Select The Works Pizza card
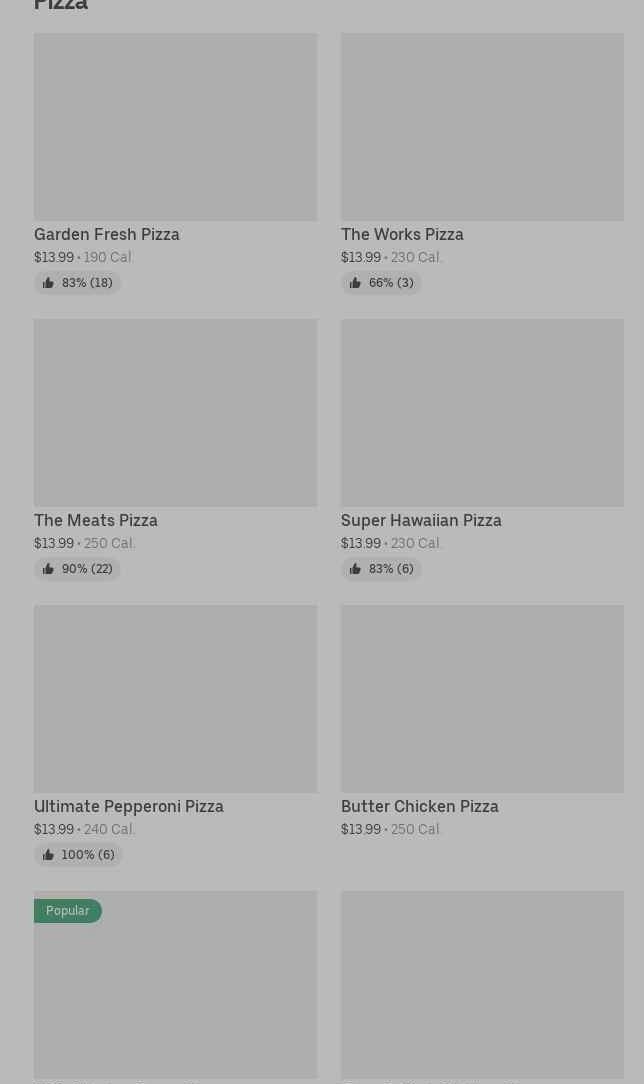 click(482, 163)
